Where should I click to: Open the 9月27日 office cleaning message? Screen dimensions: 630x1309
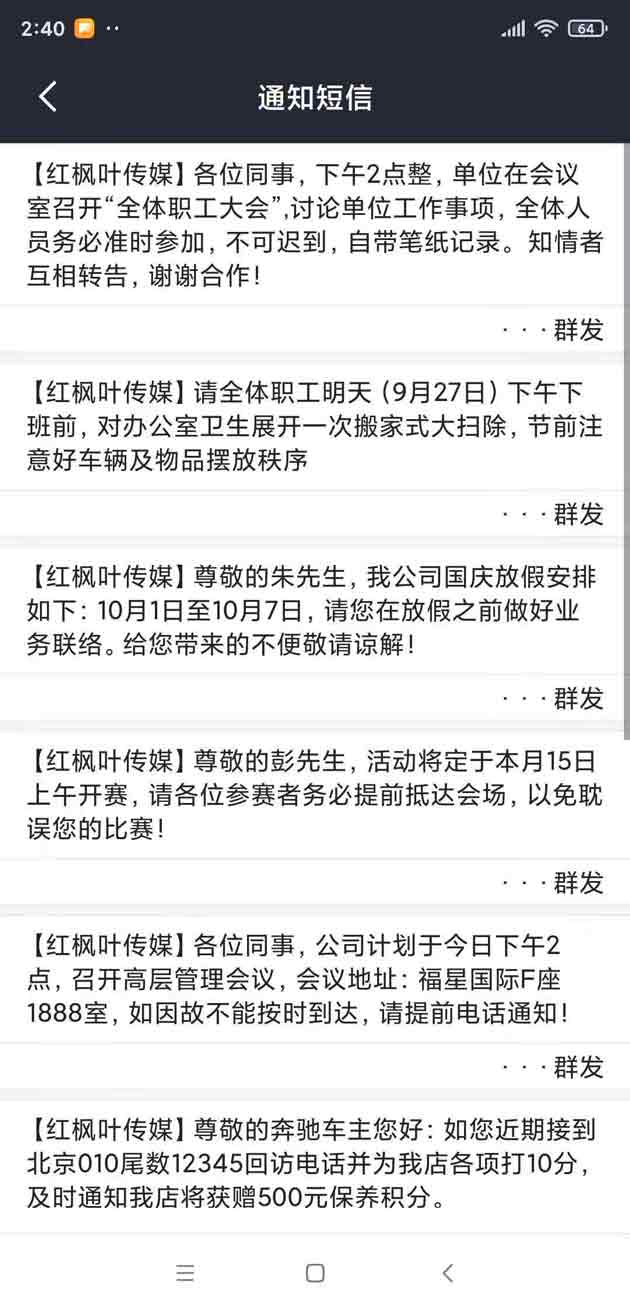(x=314, y=424)
